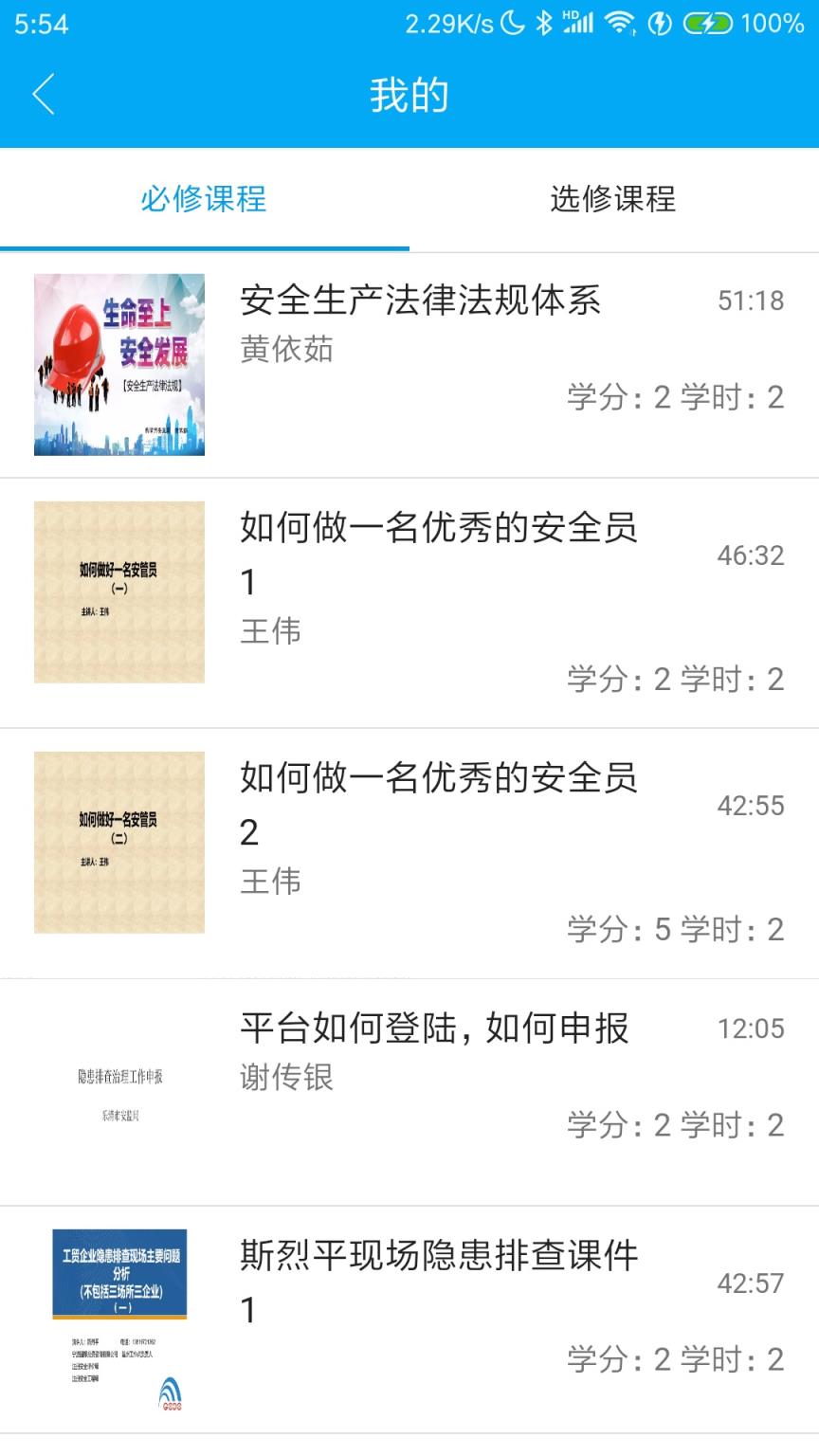Tap the back arrow in the title bar

(x=42, y=94)
